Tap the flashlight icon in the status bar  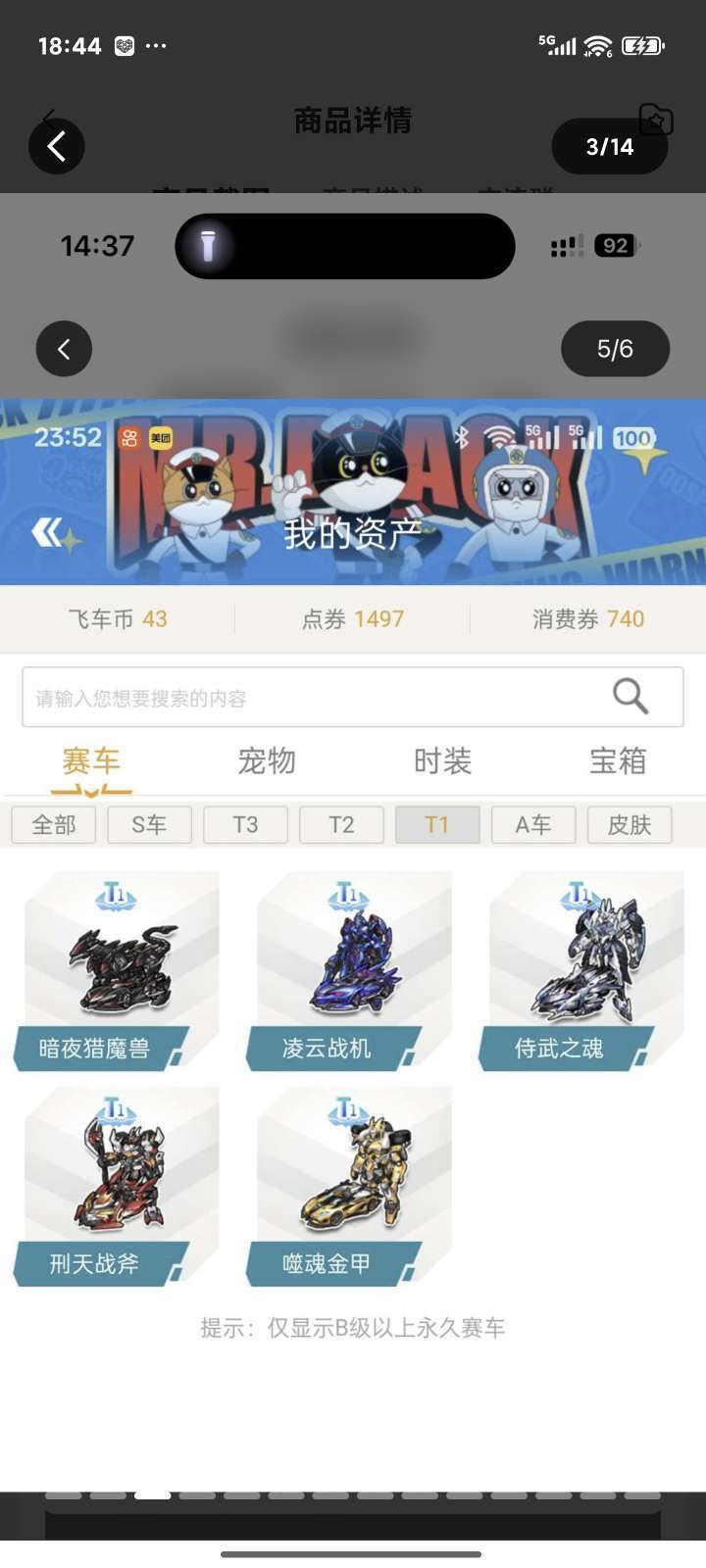pyautogui.click(x=210, y=246)
